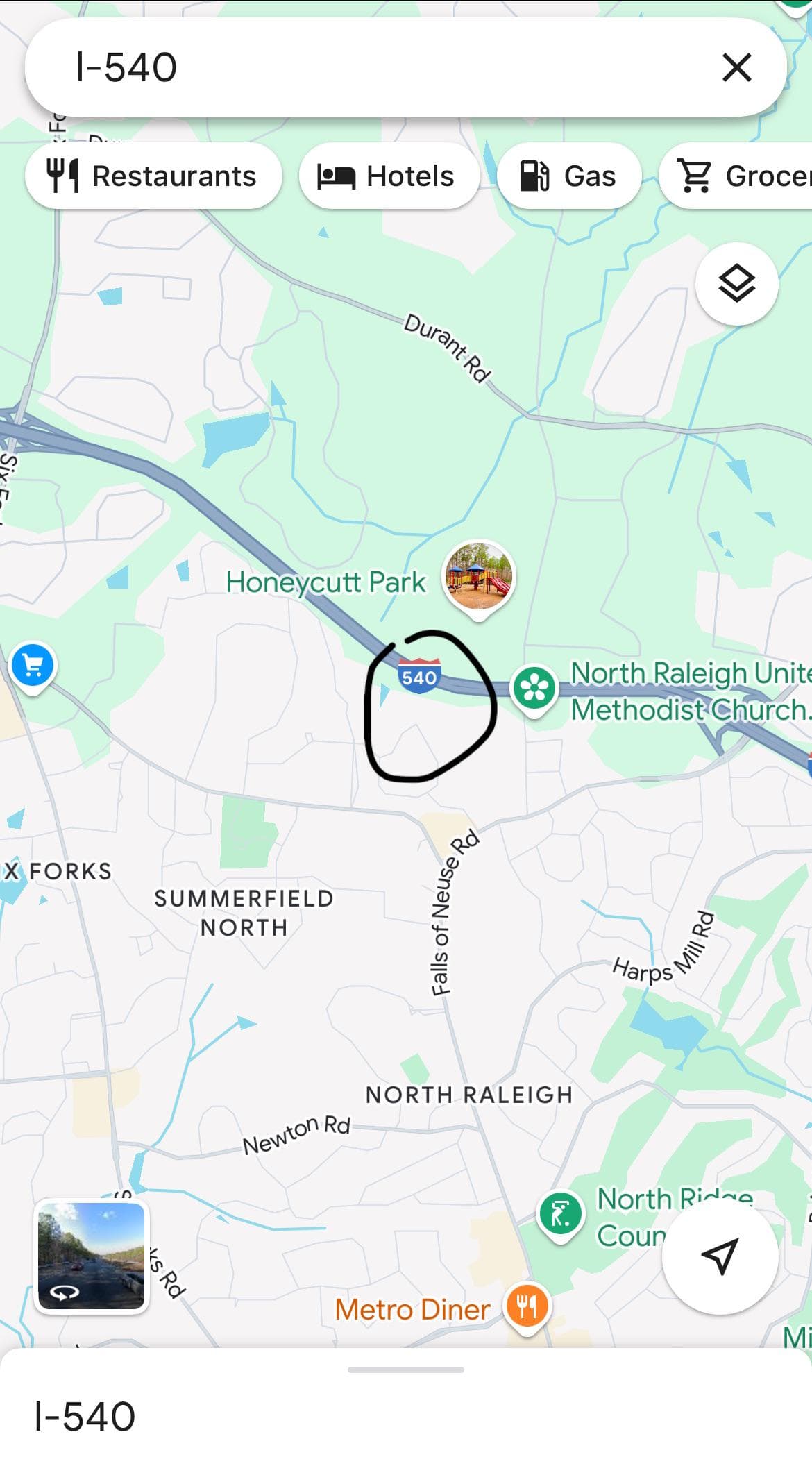Choose the Gas filter chip
The height and width of the screenshot is (1457, 812).
pyautogui.click(x=569, y=176)
